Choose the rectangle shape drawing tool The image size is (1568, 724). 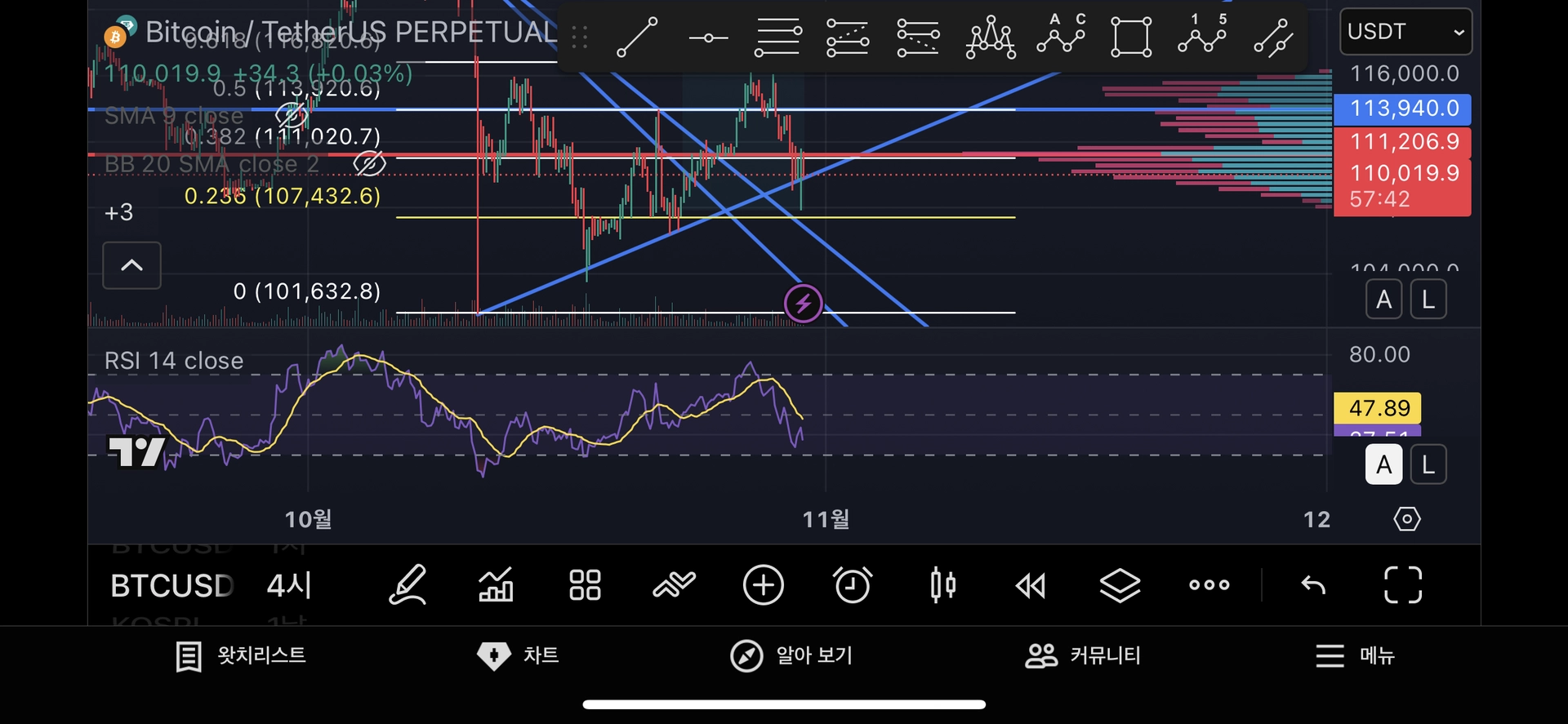1131,38
